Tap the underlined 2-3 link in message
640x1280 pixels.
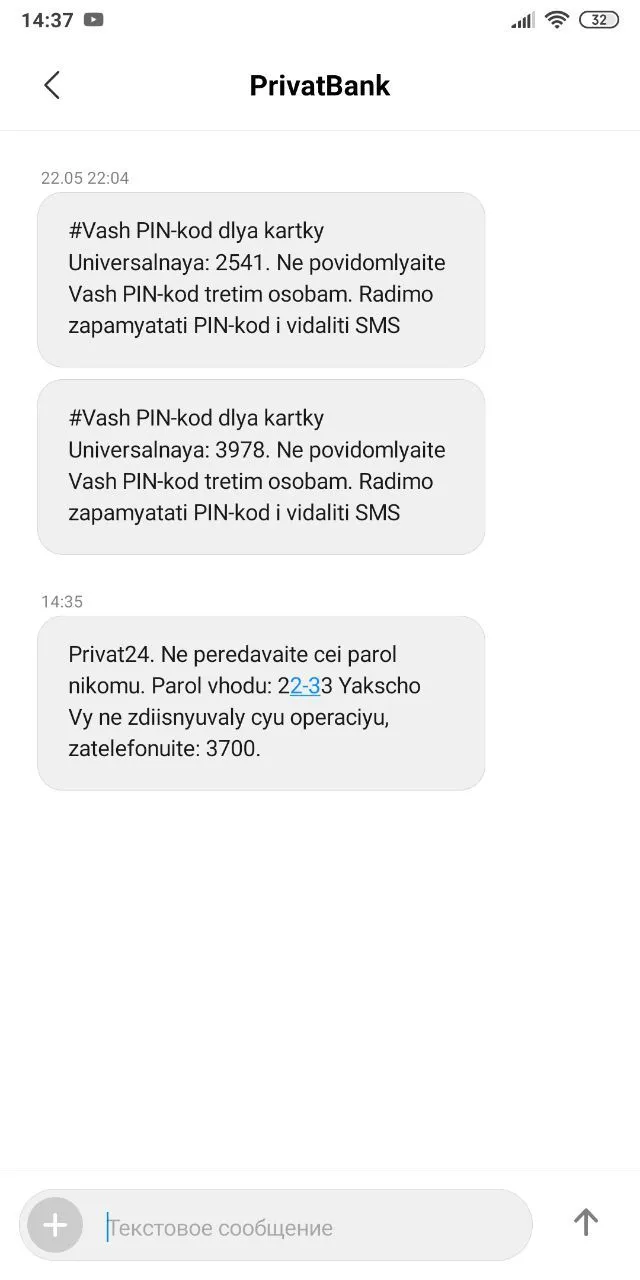(305, 686)
